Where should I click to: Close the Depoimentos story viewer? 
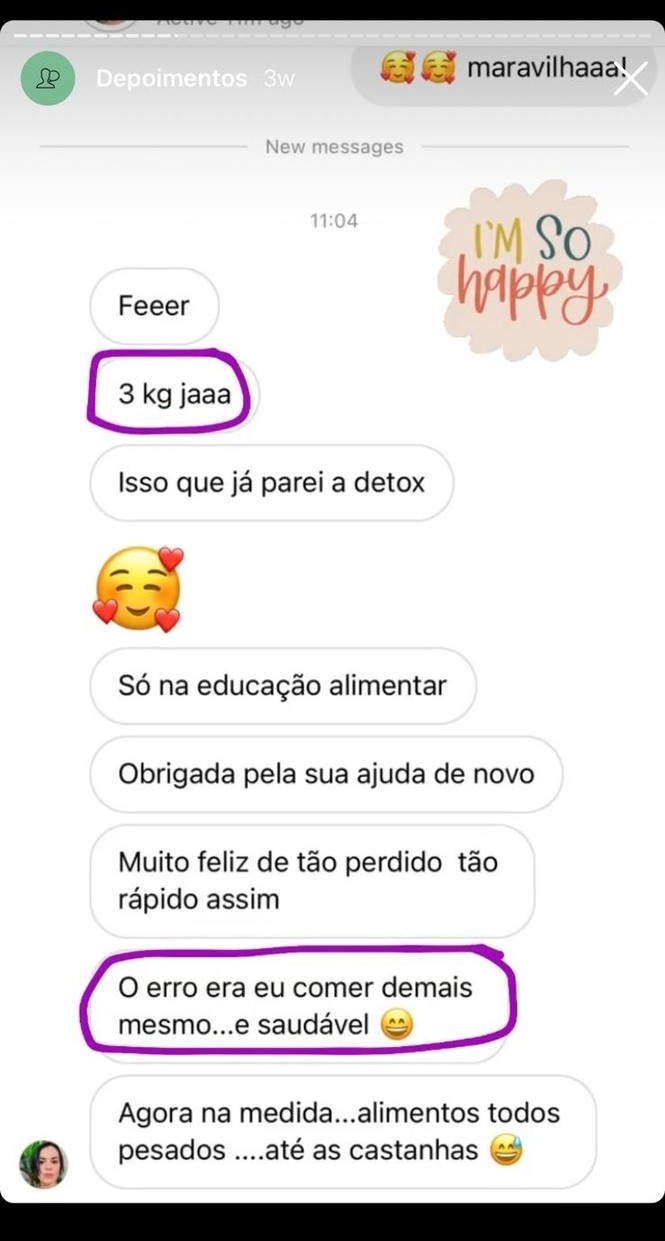631,78
